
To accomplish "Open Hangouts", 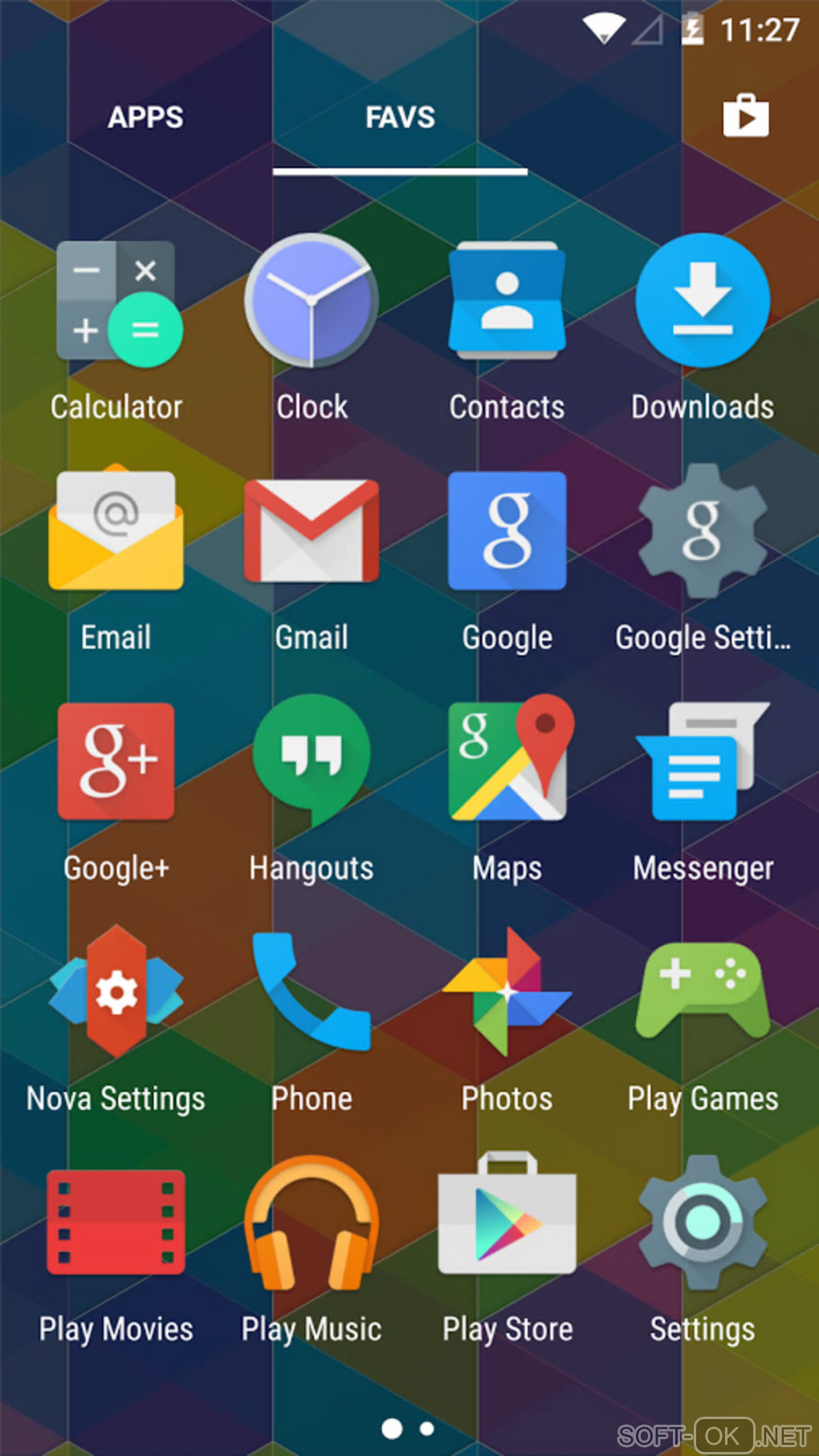I will click(x=312, y=761).
